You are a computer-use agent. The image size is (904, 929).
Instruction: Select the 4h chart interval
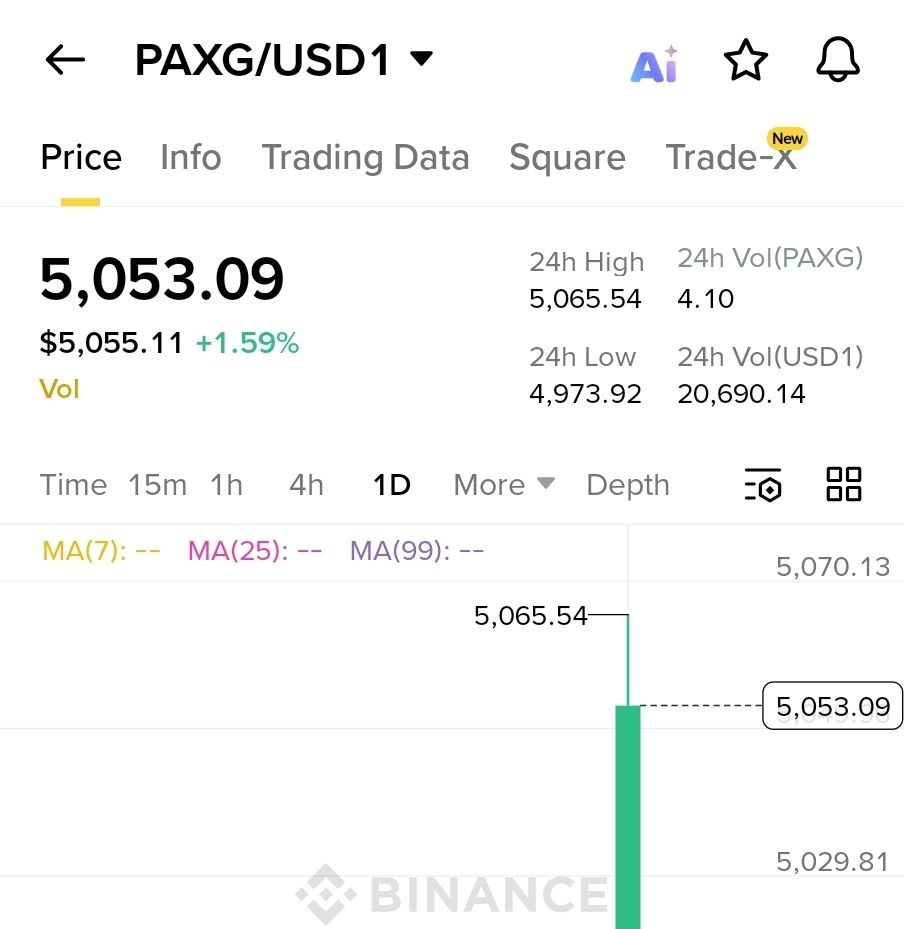[x=306, y=485]
